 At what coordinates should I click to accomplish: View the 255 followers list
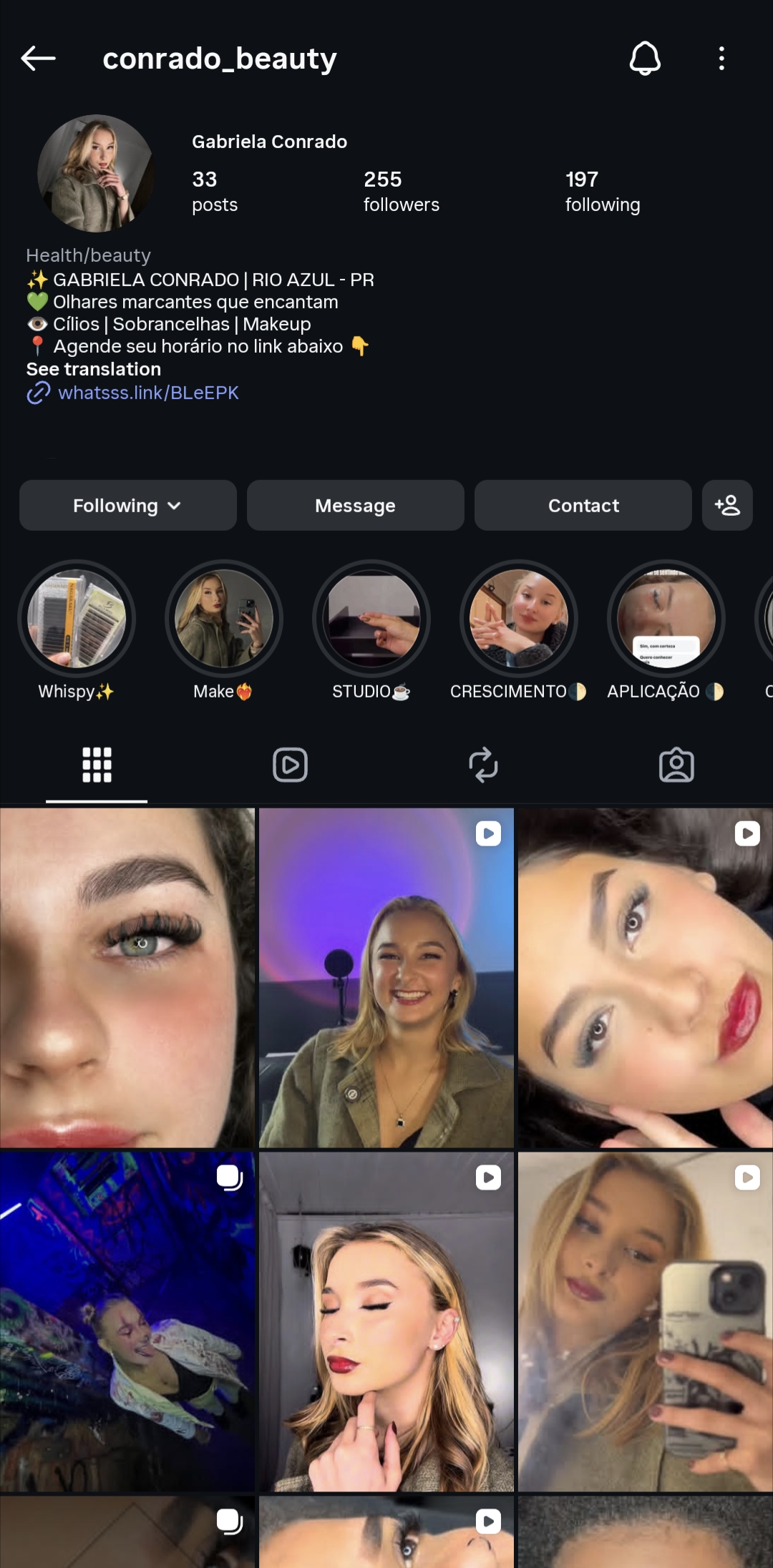(401, 192)
